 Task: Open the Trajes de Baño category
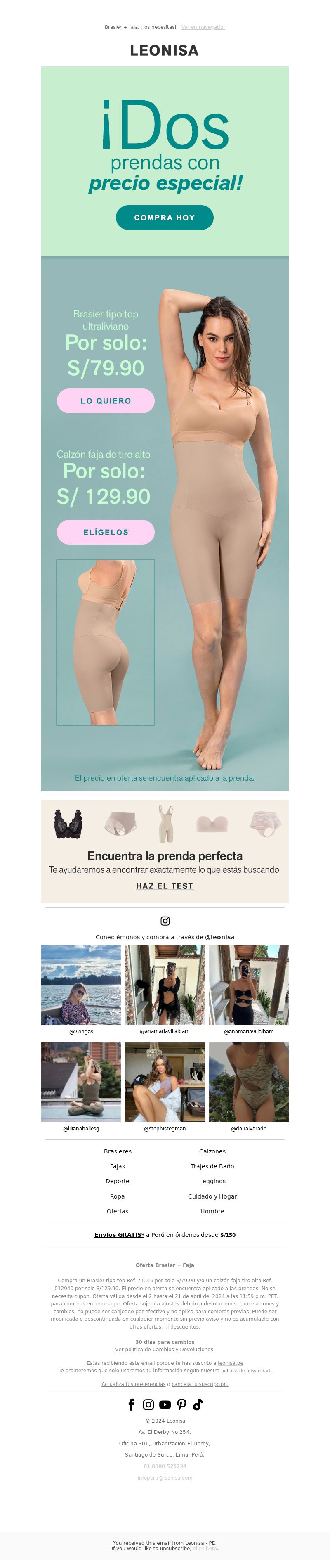click(212, 1166)
